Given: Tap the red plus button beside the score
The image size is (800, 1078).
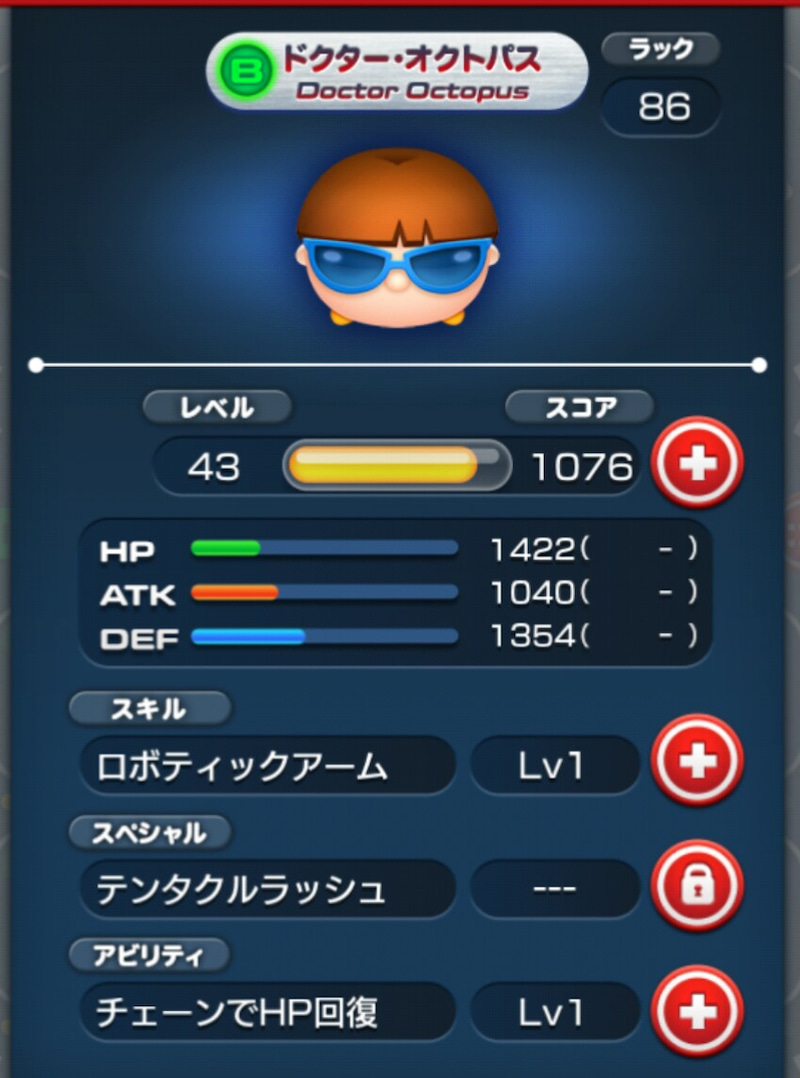Looking at the screenshot, I should pos(697,463).
